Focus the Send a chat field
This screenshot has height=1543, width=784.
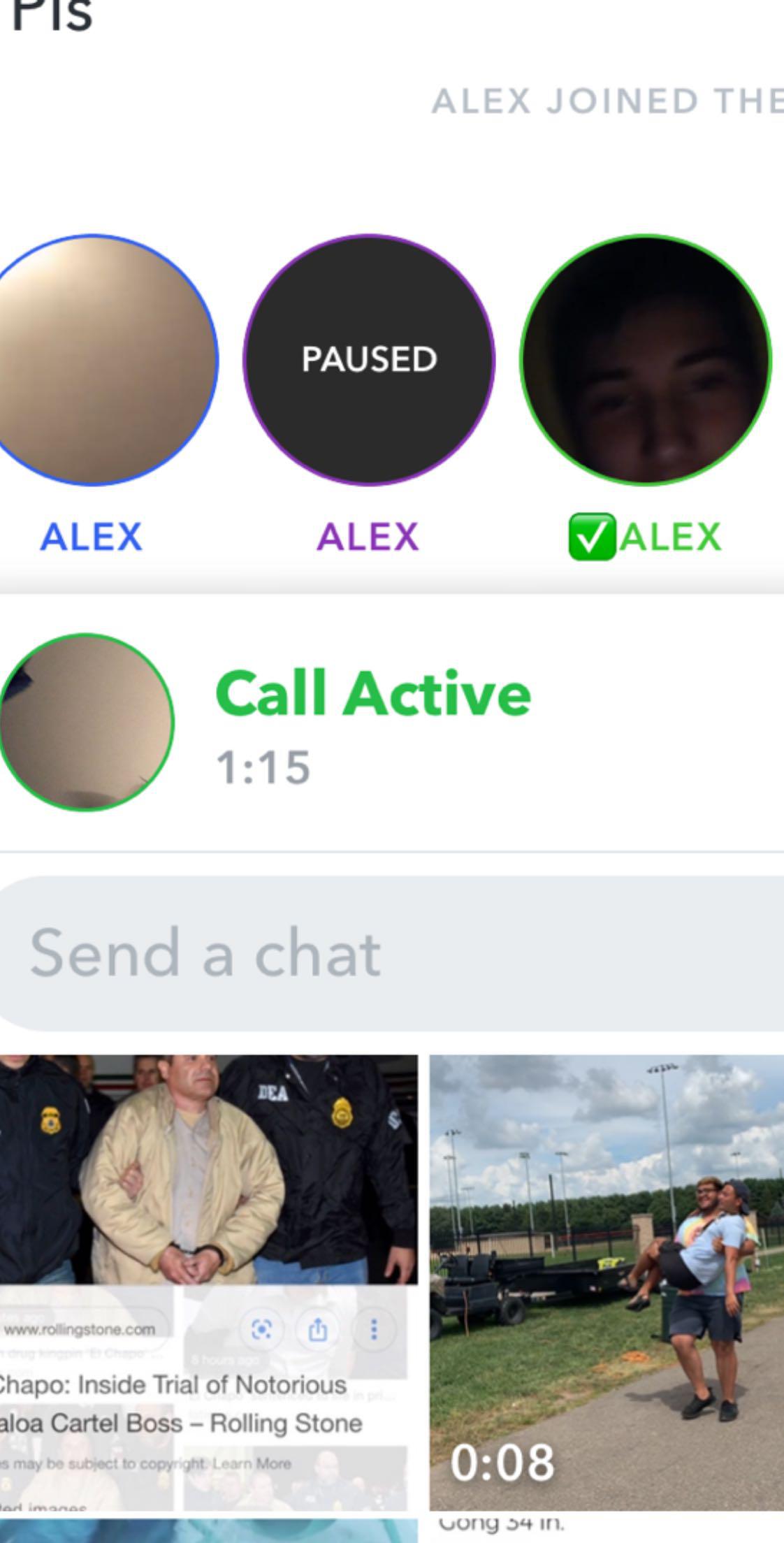(x=391, y=953)
